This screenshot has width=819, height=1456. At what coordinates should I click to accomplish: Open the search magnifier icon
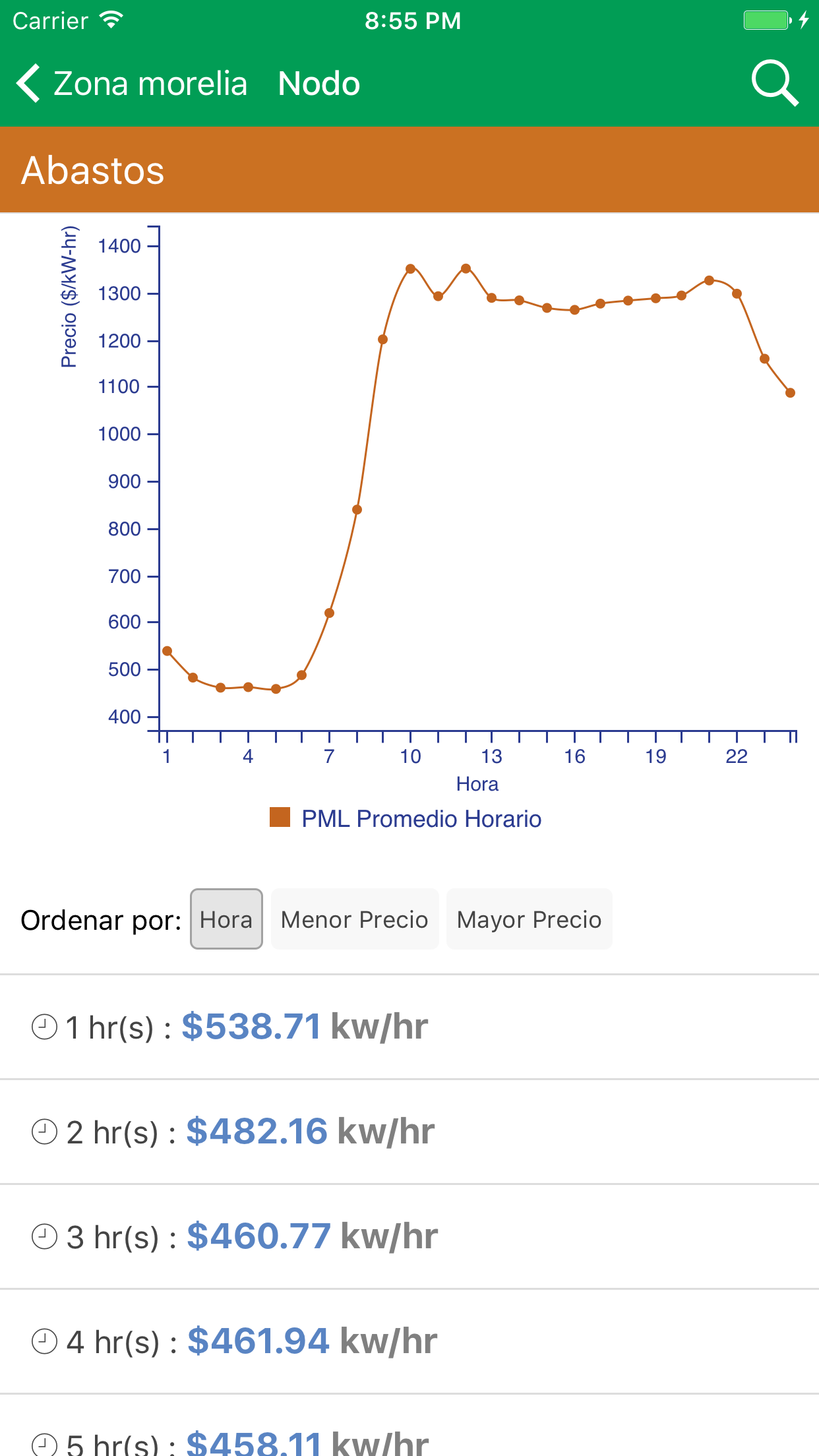pyautogui.click(x=775, y=83)
